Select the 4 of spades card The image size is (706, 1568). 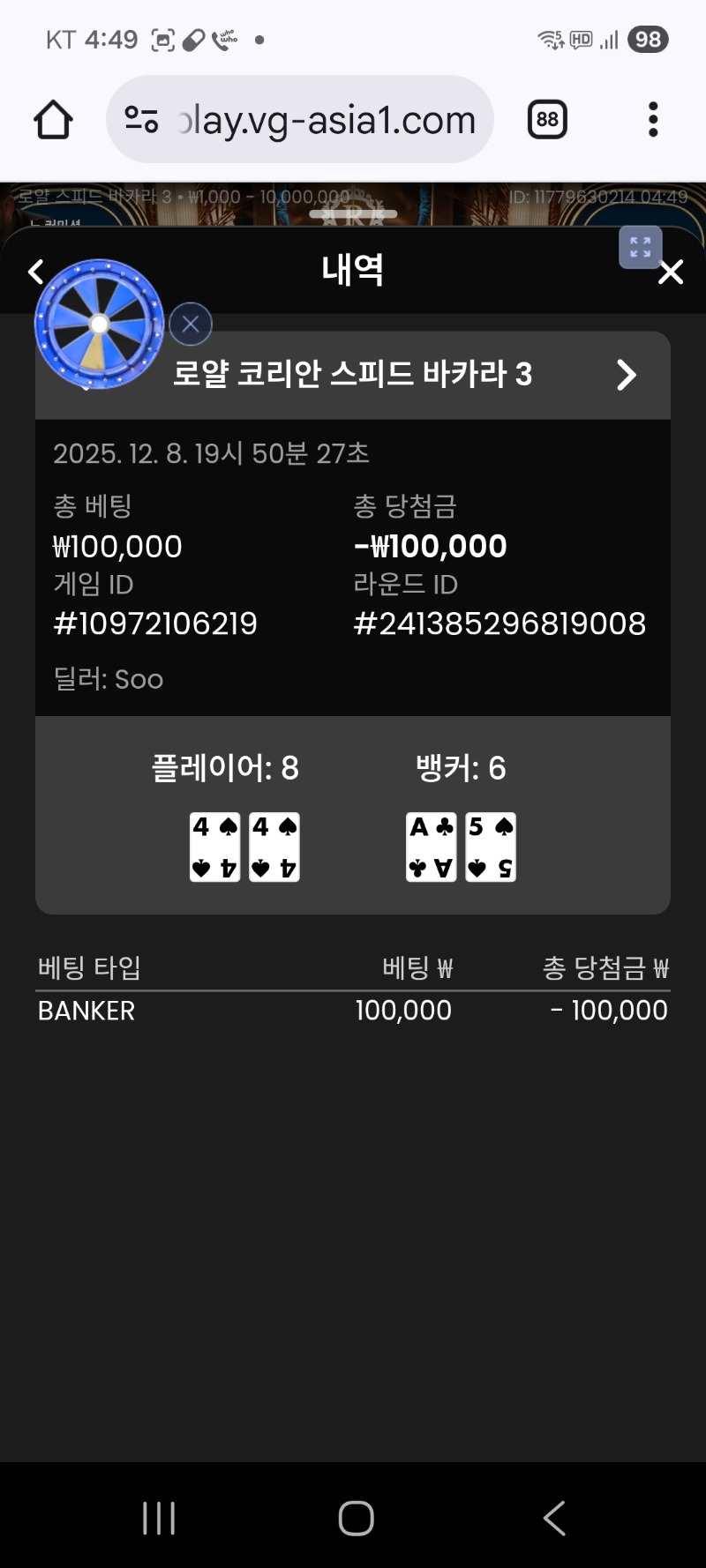pyautogui.click(x=214, y=845)
